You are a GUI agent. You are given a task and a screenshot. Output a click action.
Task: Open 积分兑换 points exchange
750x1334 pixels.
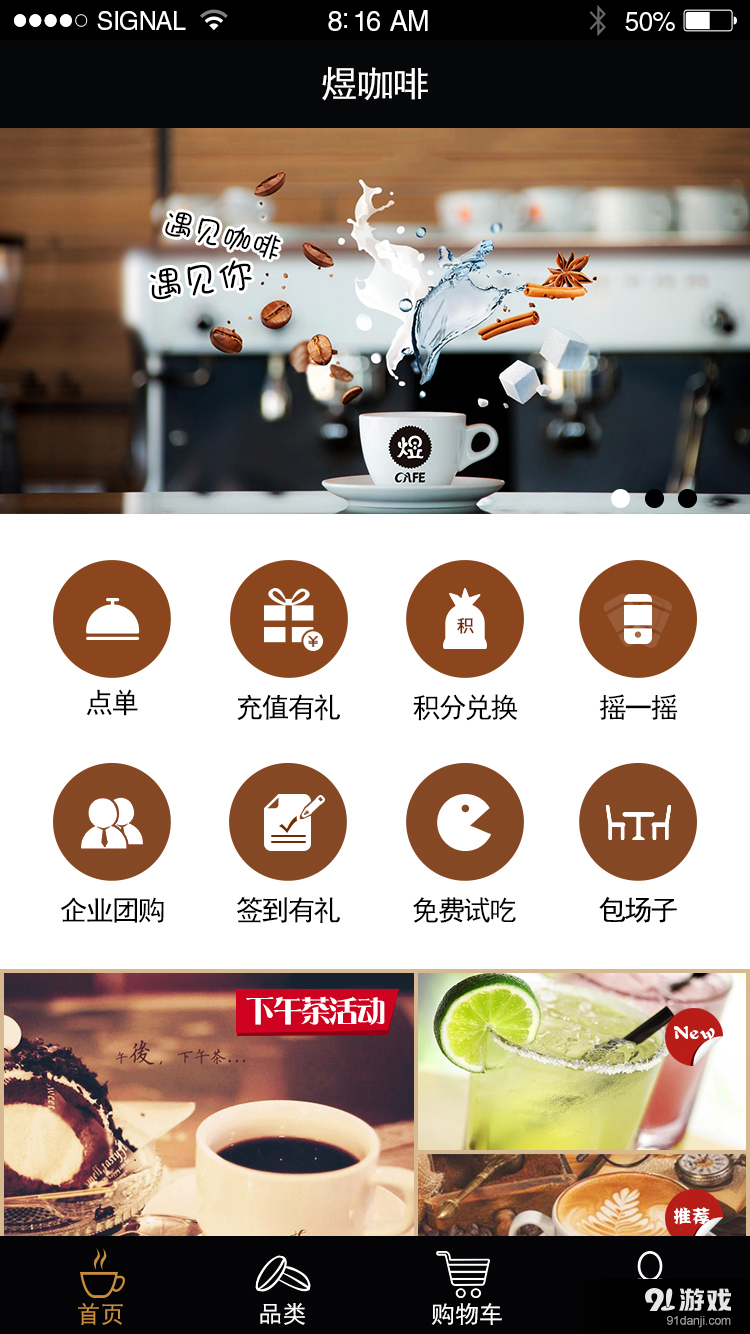464,618
